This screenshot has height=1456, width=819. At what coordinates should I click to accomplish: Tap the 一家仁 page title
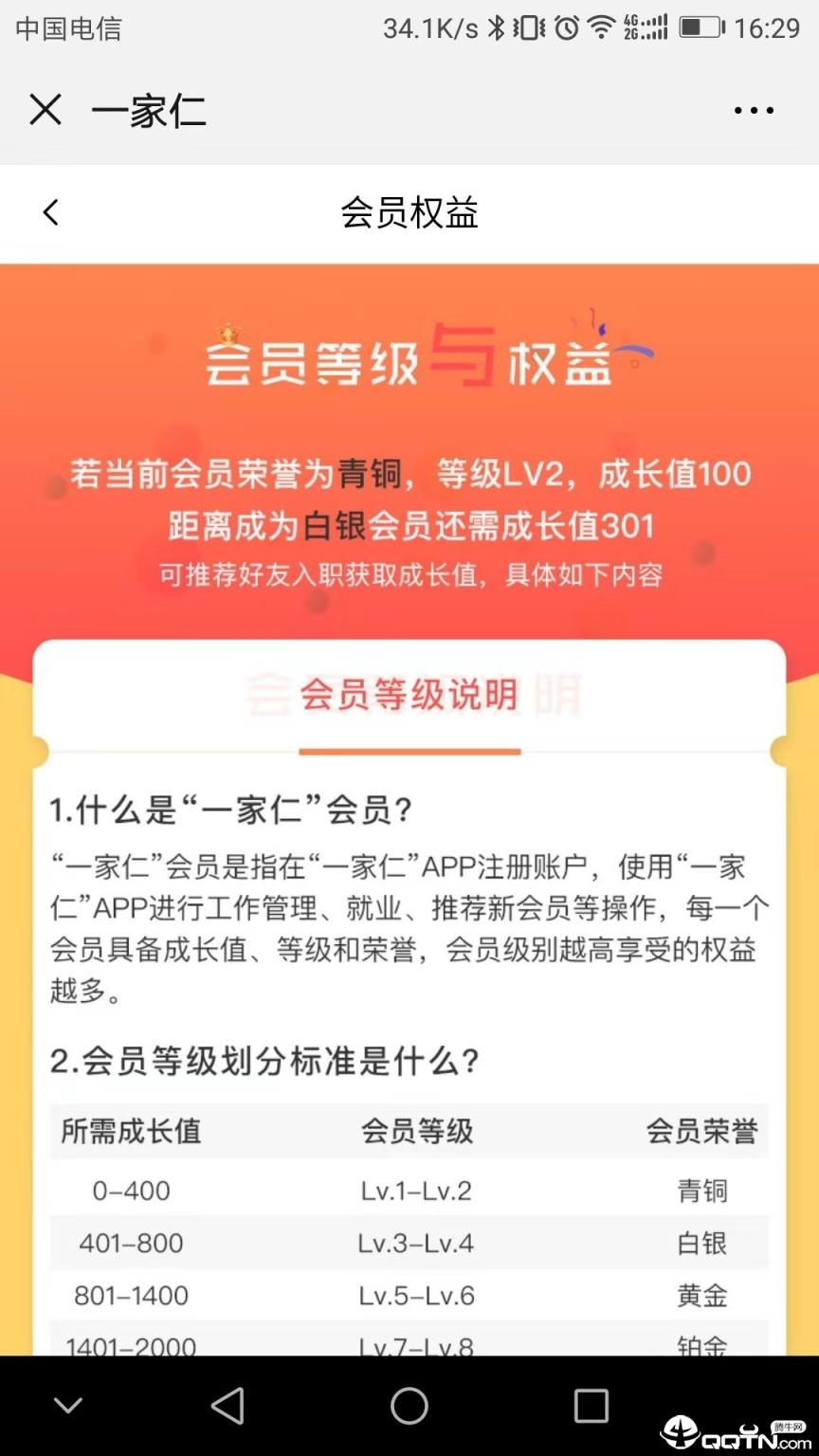(150, 110)
